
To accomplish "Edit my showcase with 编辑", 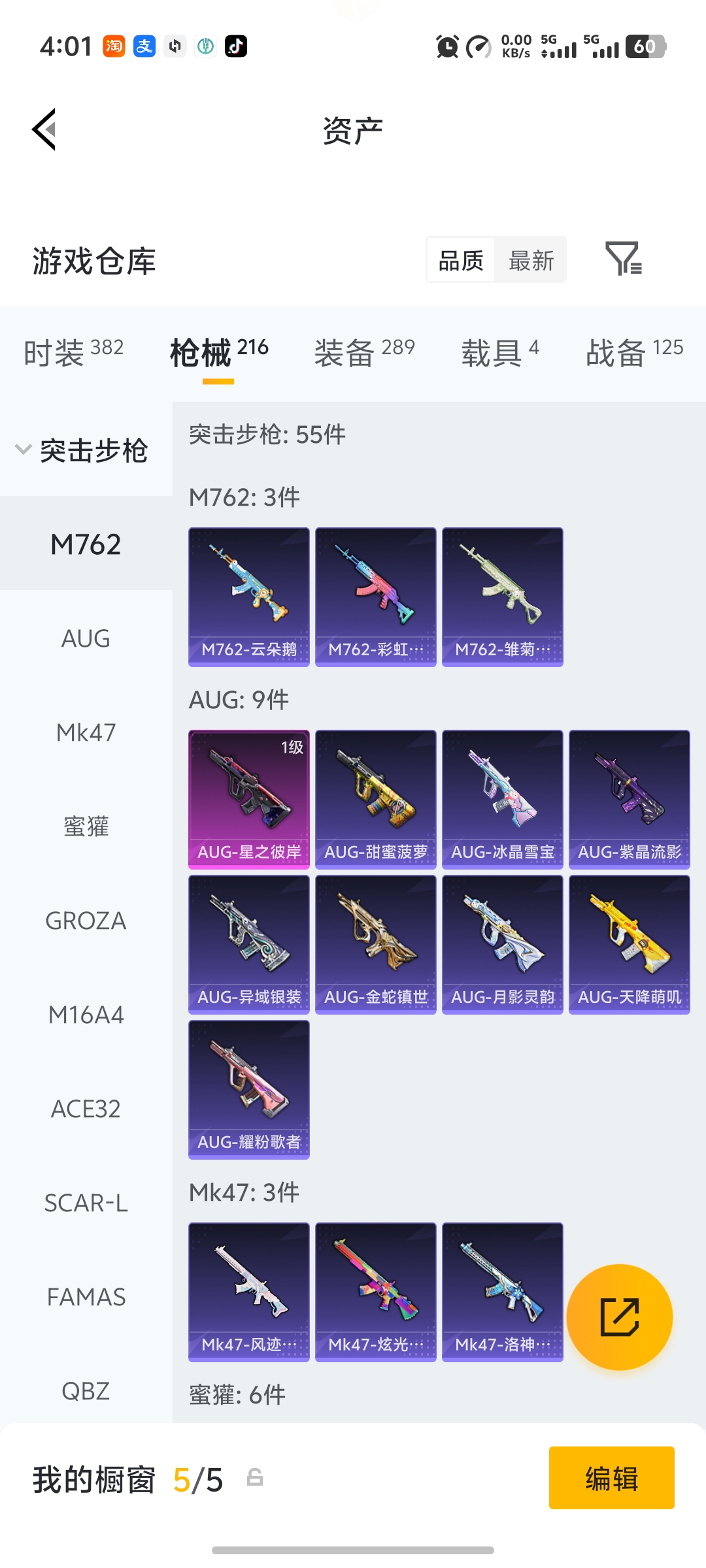I will tap(611, 1478).
